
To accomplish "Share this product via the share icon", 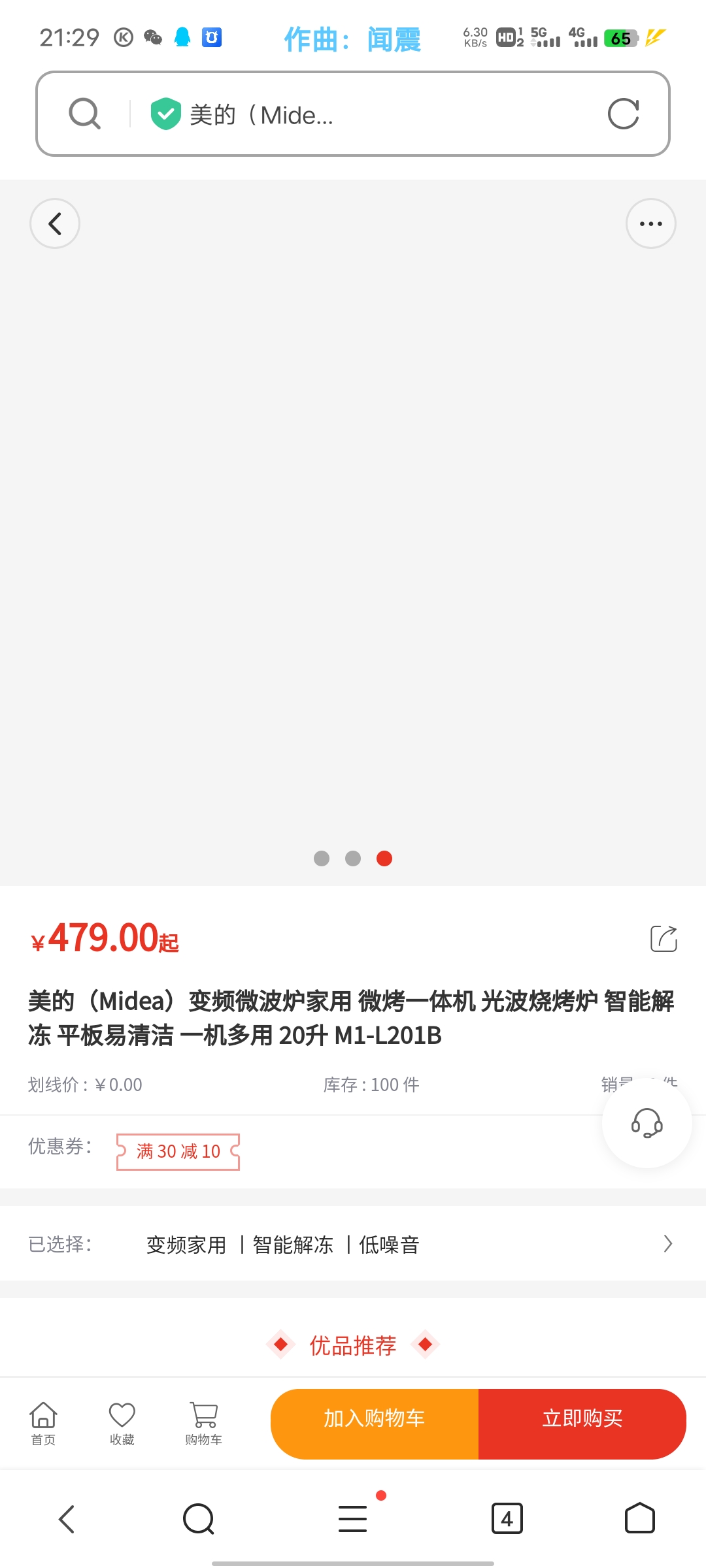I will 664,939.
